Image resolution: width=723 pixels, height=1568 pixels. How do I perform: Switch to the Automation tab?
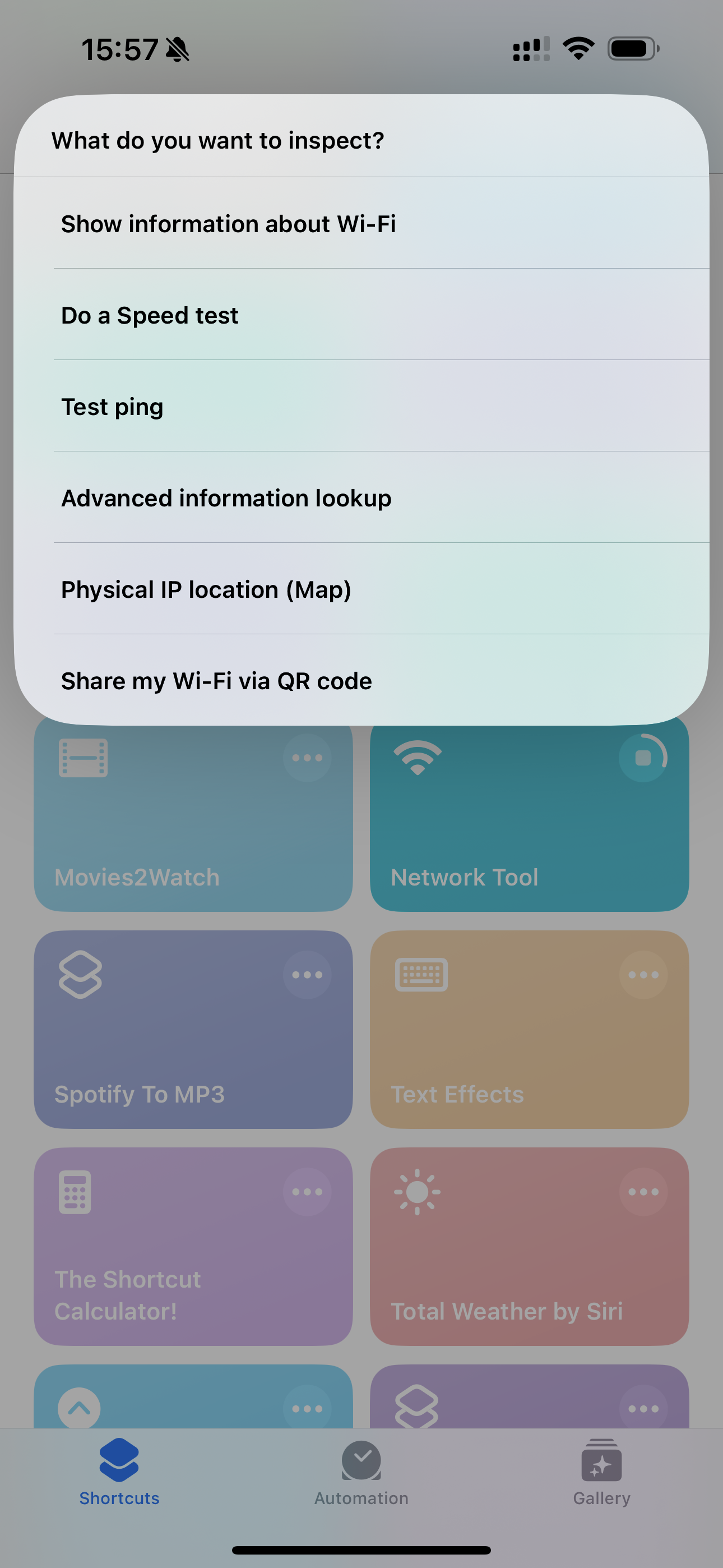click(361, 1472)
